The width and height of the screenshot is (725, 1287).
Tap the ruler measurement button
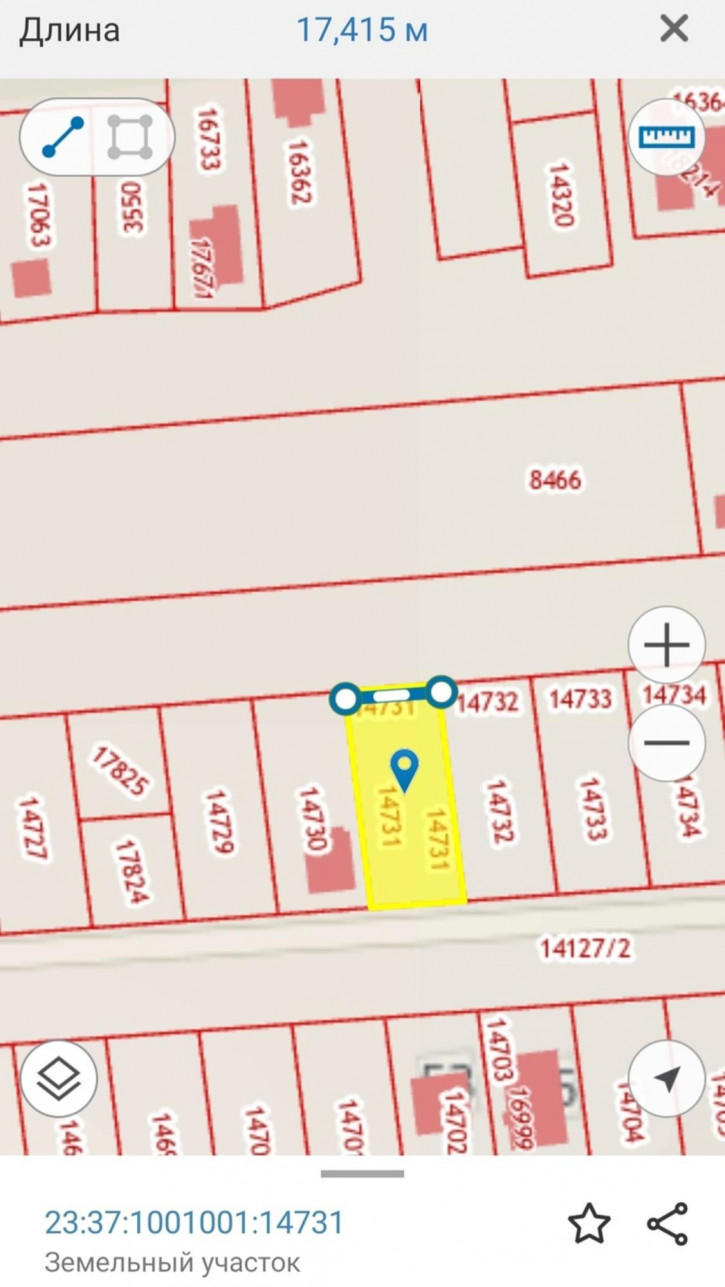click(666, 138)
